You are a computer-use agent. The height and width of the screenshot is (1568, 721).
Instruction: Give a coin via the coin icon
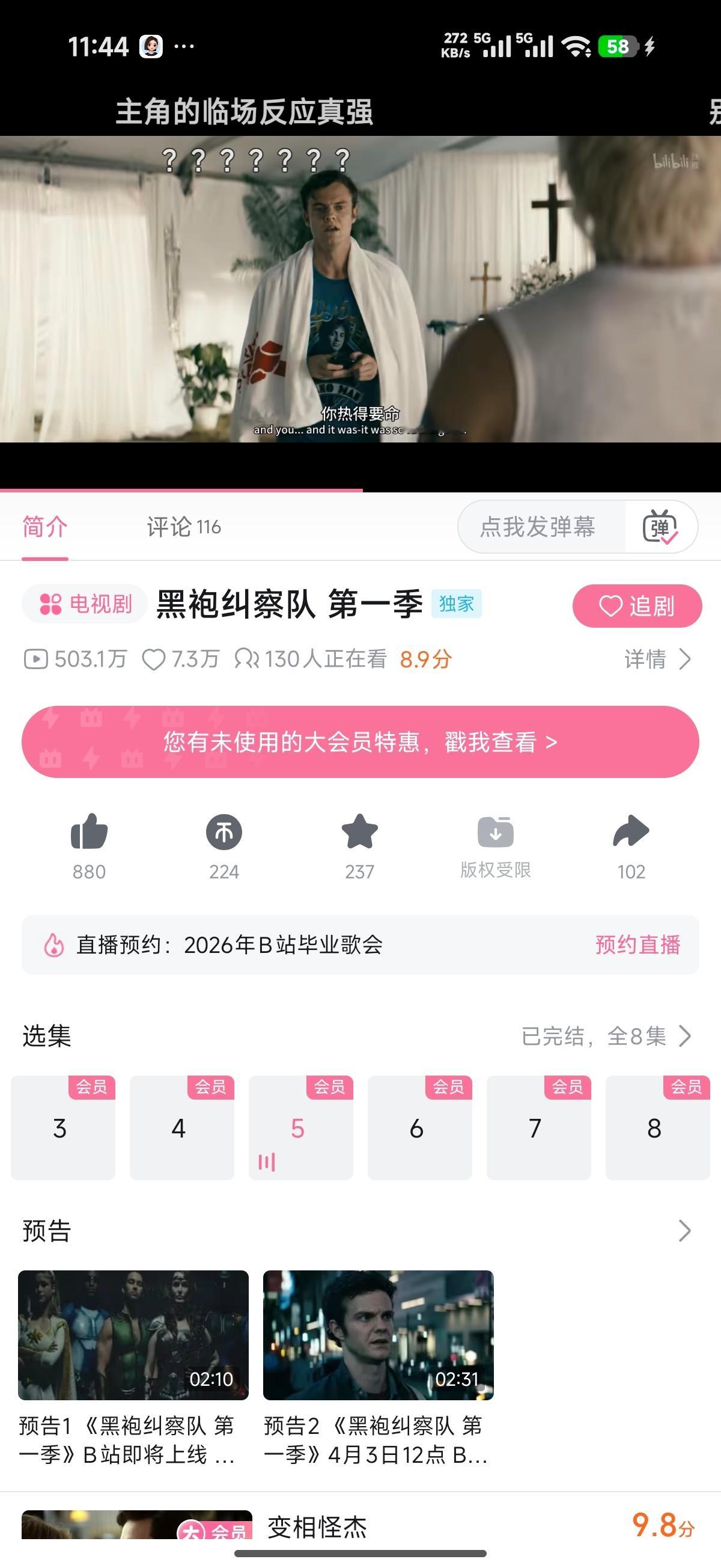224,831
